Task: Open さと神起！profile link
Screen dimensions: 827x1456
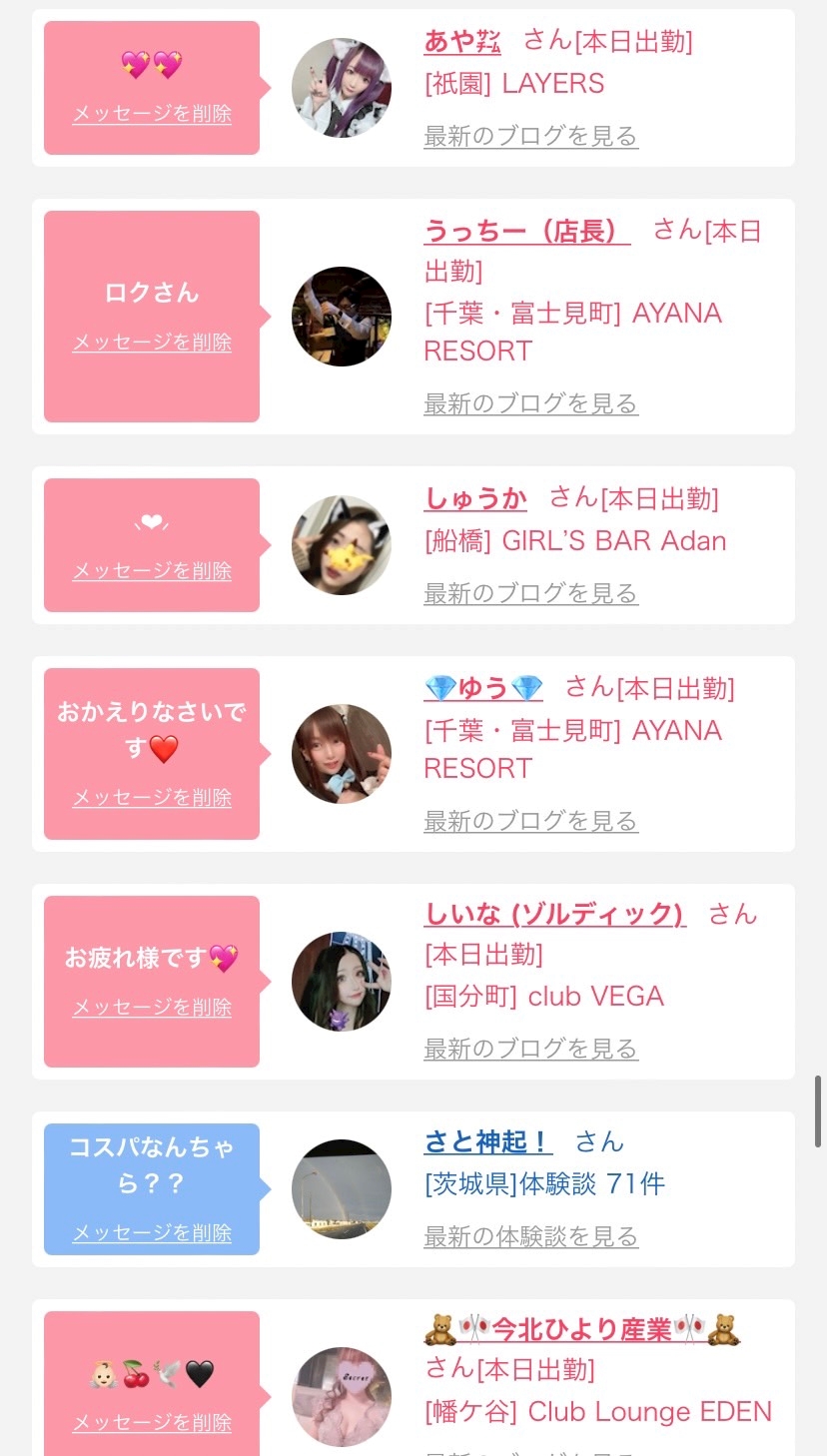Action: click(488, 1141)
